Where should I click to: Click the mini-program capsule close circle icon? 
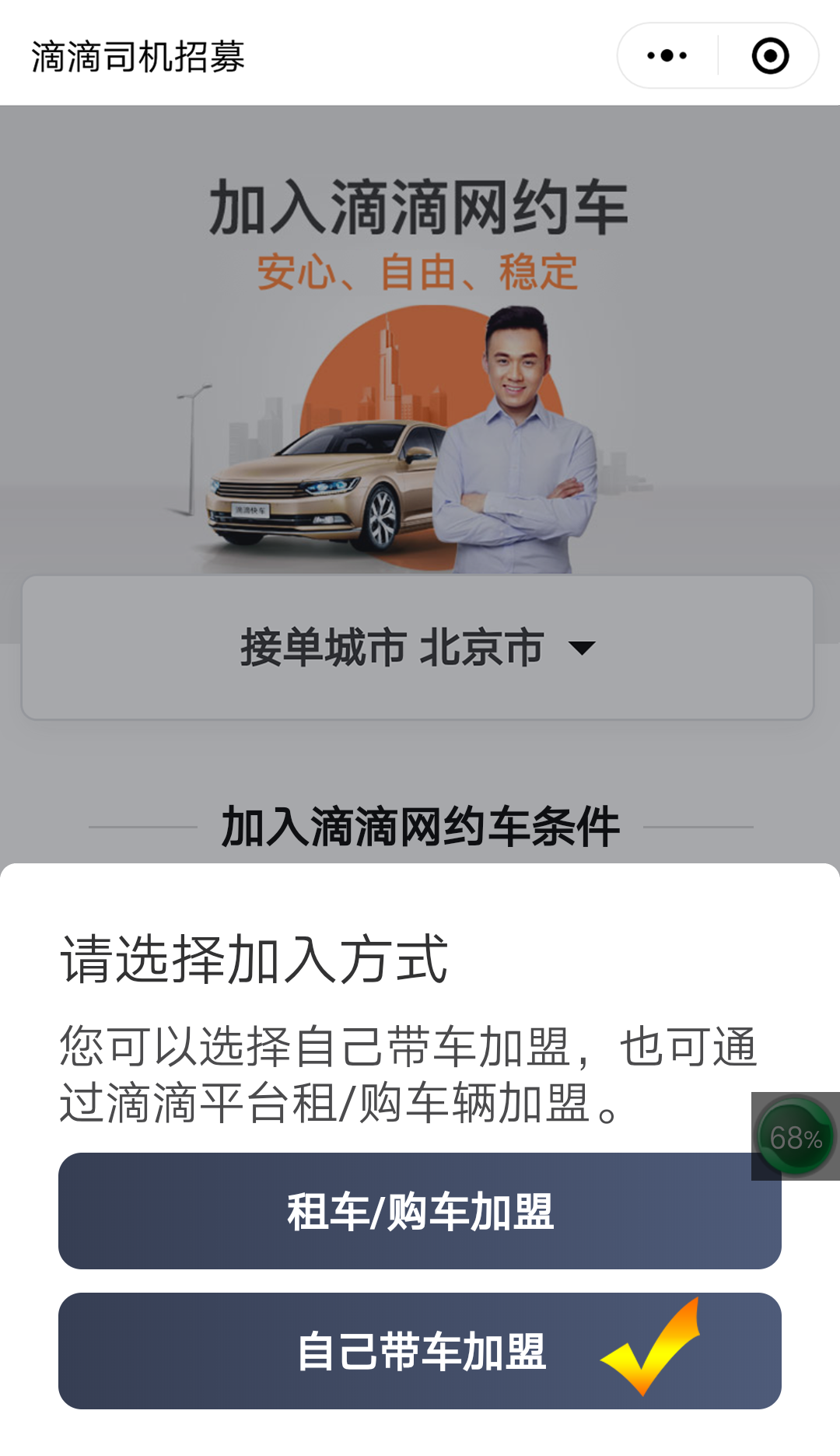[770, 54]
